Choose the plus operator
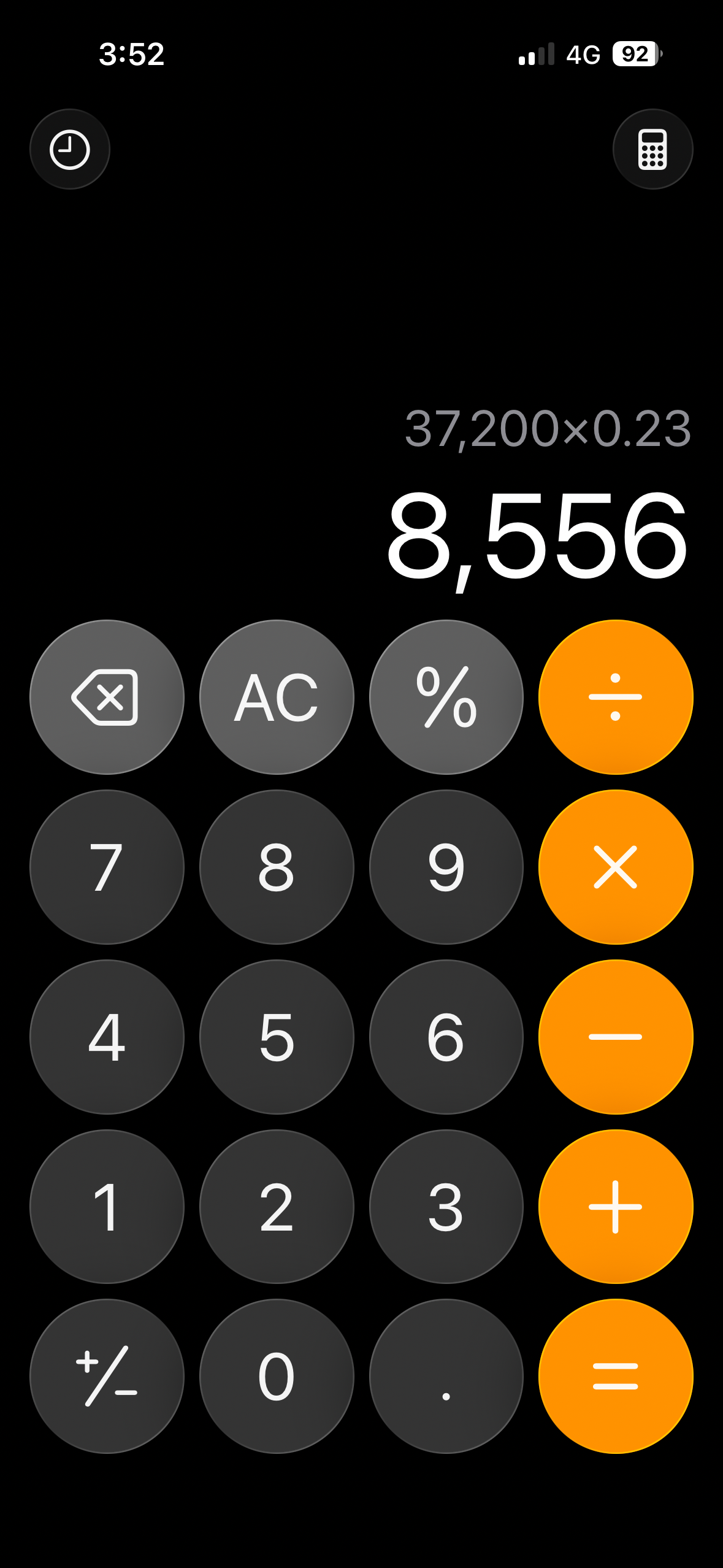This screenshot has height=1568, width=723. click(x=616, y=1207)
